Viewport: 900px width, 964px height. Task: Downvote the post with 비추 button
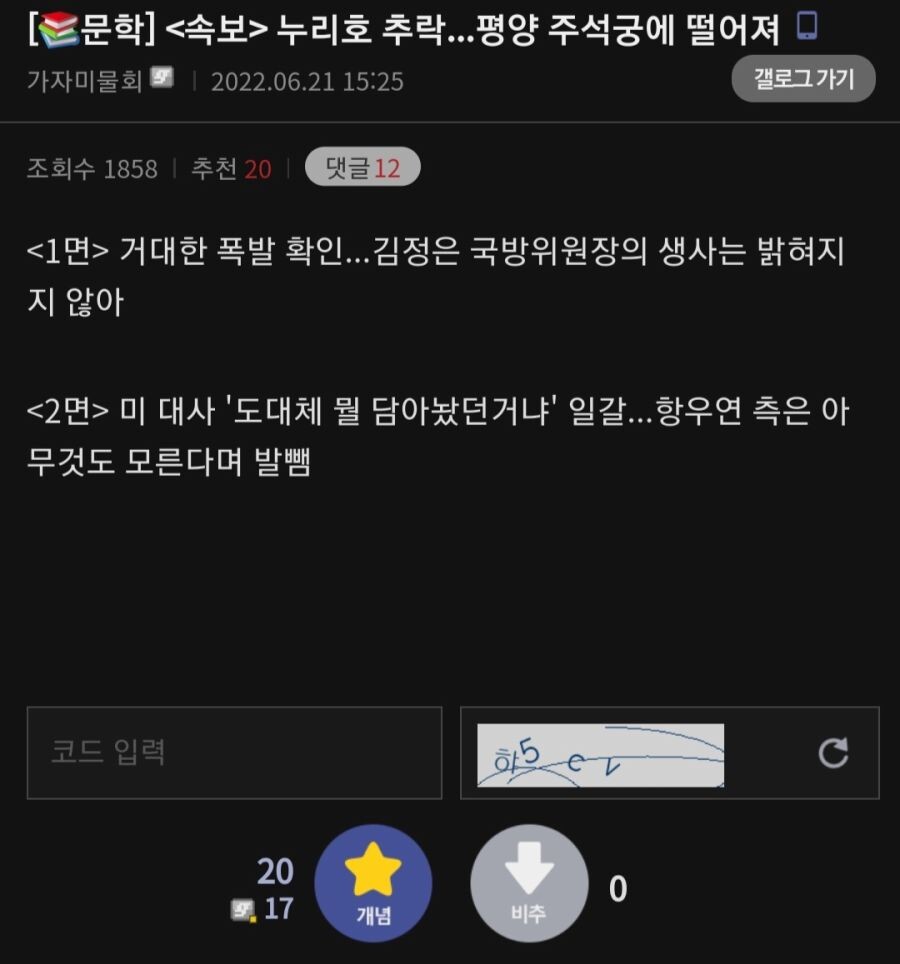tap(529, 883)
